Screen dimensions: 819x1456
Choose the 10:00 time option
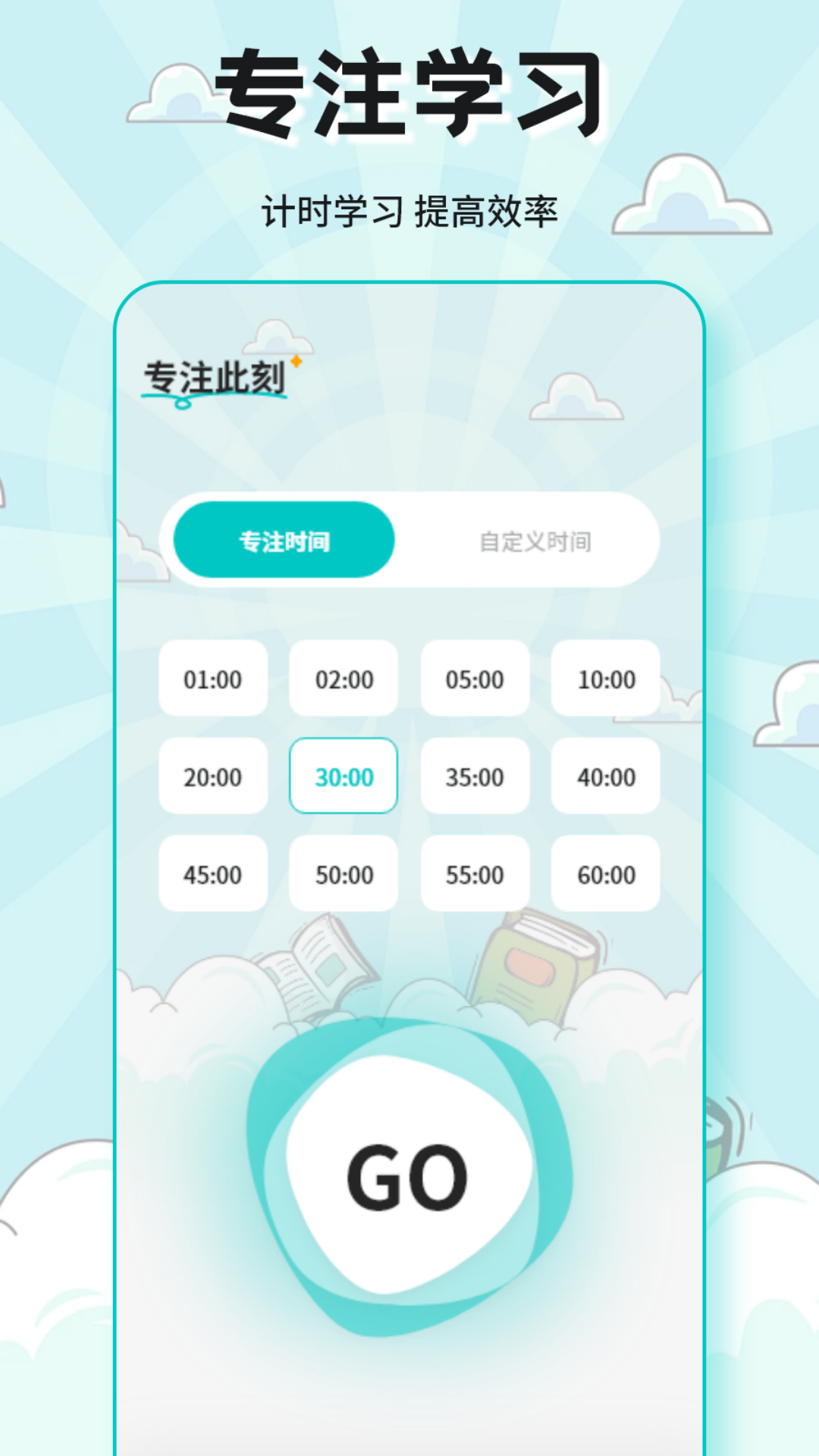click(x=605, y=679)
